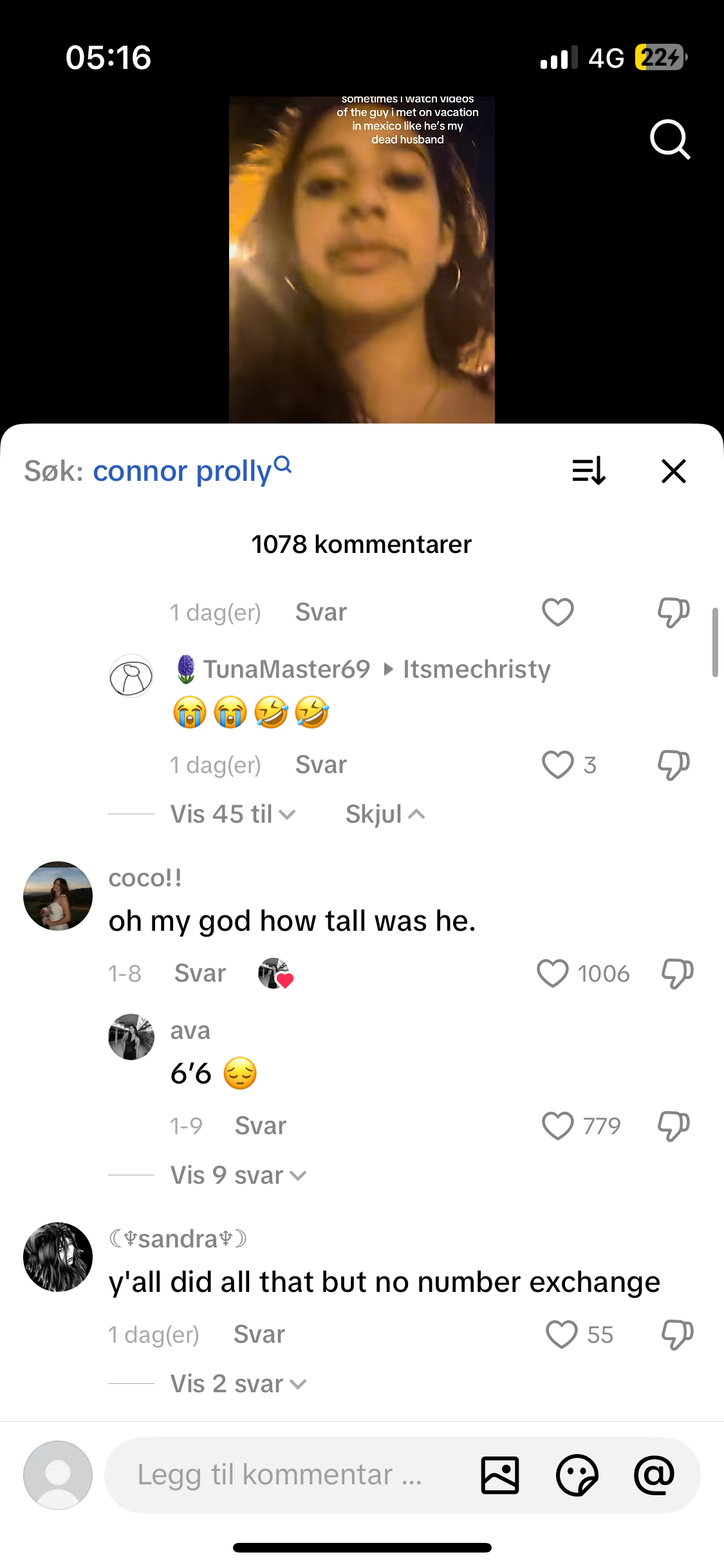Show Vis 2 svar under sandra's comment
724x1568 pixels.
[x=238, y=1384]
